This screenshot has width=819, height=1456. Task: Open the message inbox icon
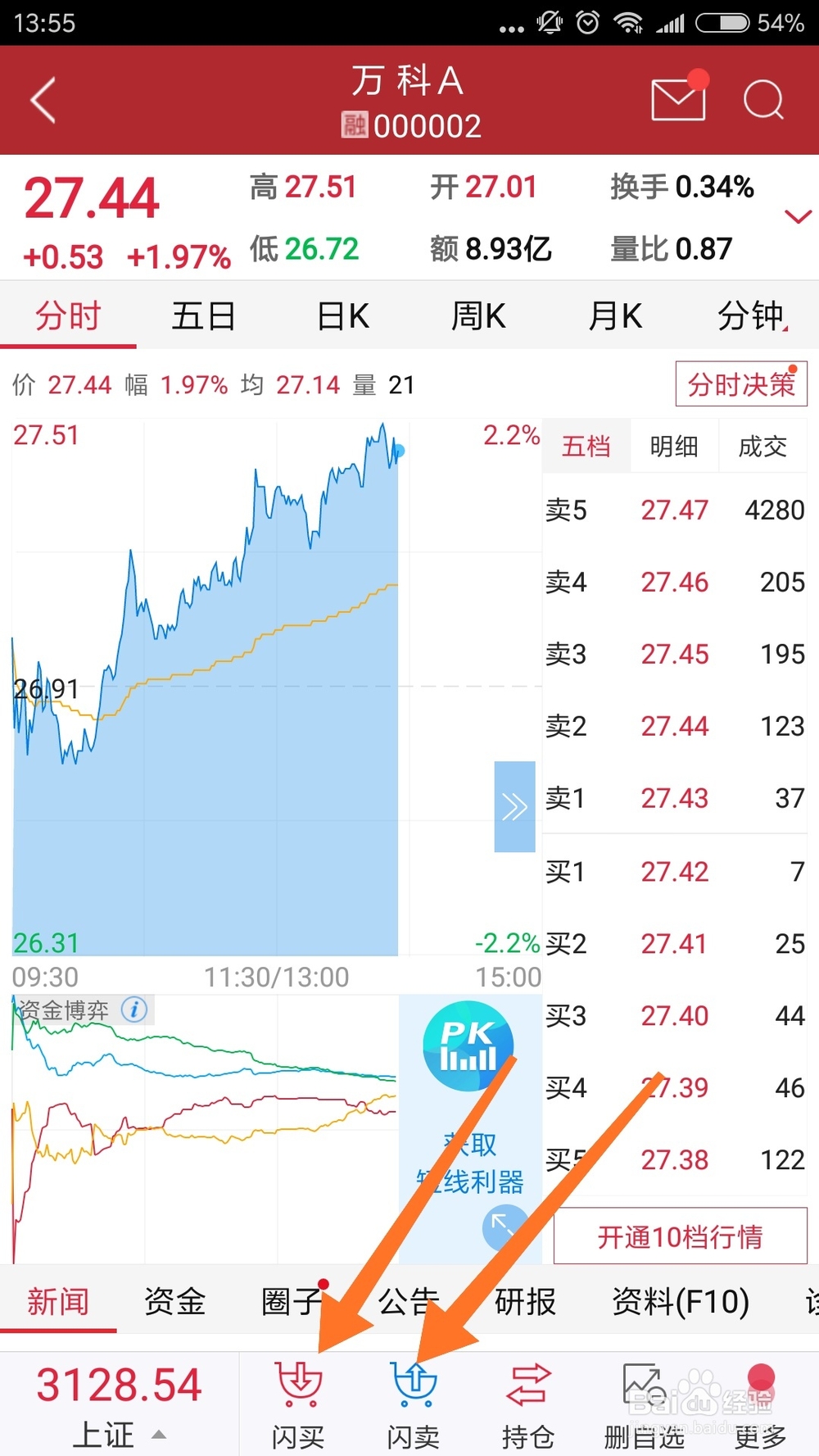[676, 99]
